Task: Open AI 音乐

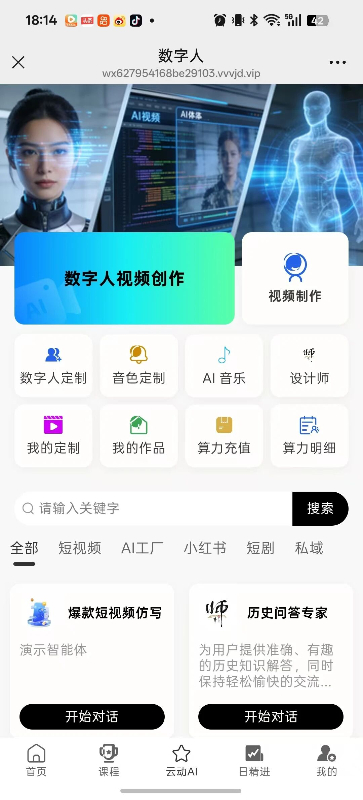Action: coord(224,365)
